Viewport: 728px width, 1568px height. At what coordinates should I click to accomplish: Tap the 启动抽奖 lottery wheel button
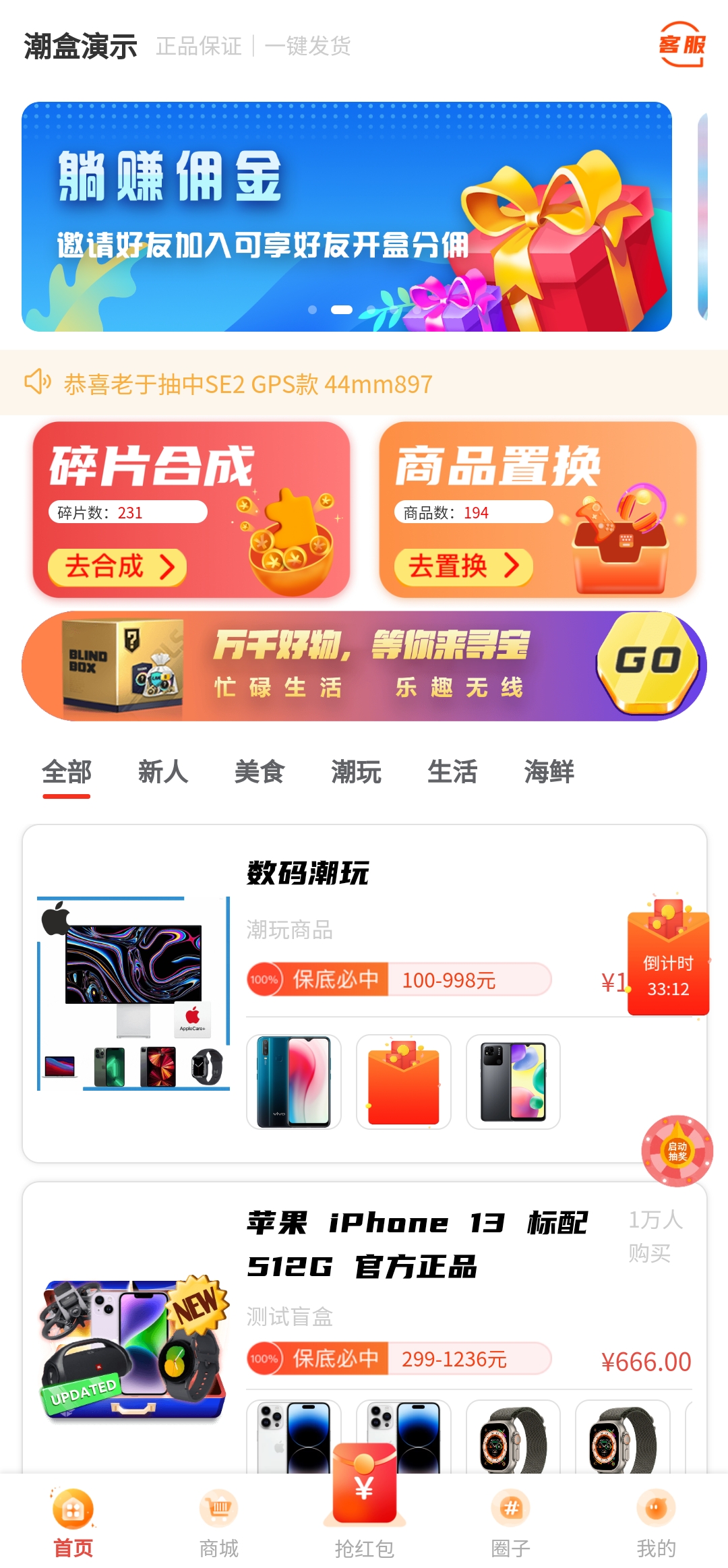click(677, 1151)
